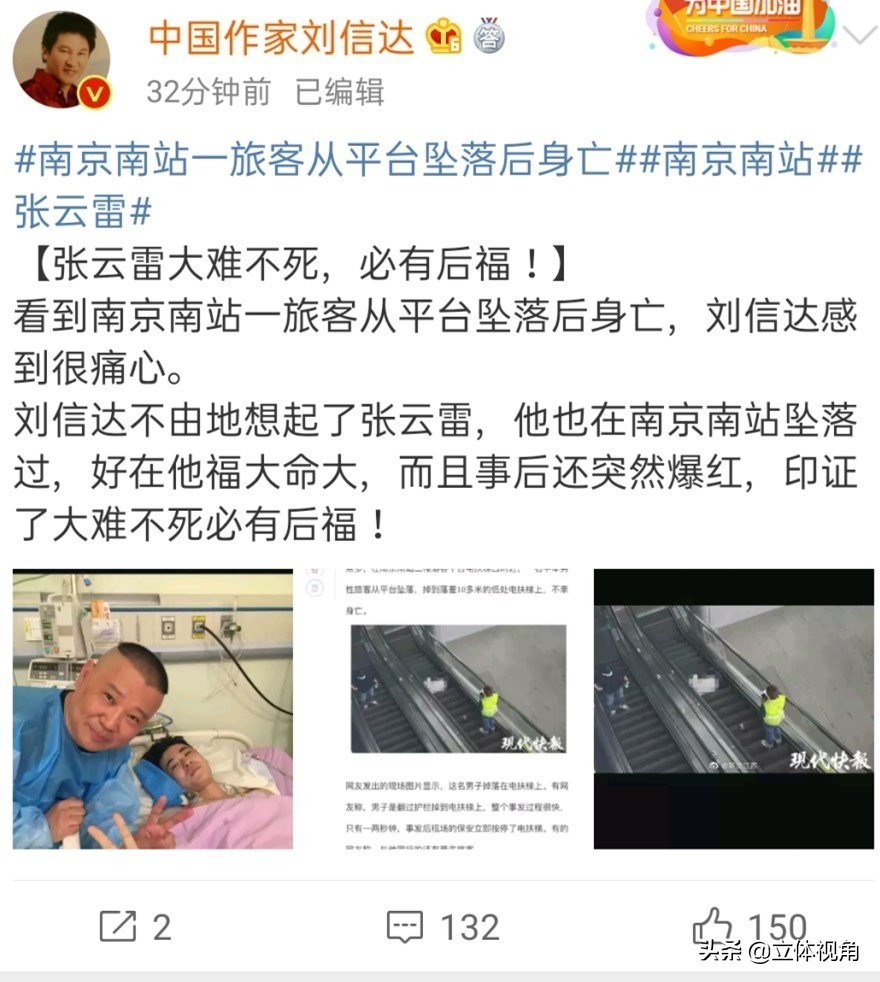
Task: Repost this Weibo post
Action: (x=135, y=926)
